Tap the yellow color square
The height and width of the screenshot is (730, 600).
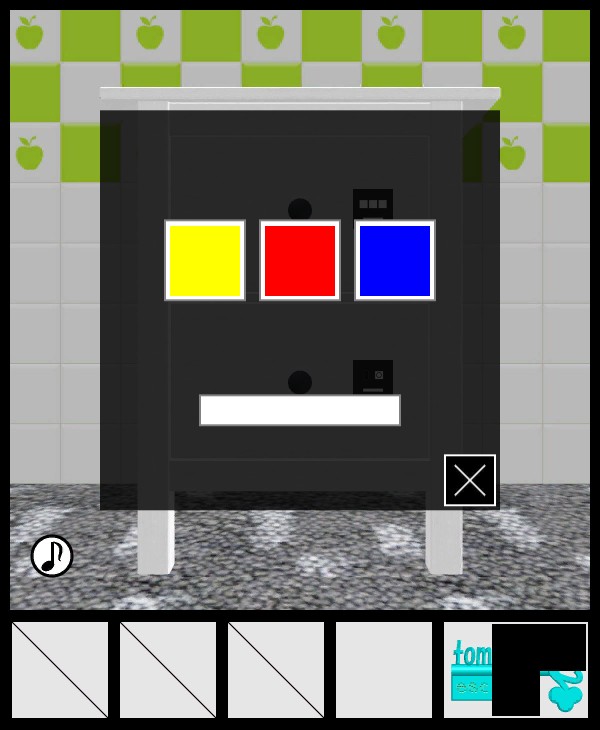tap(205, 260)
